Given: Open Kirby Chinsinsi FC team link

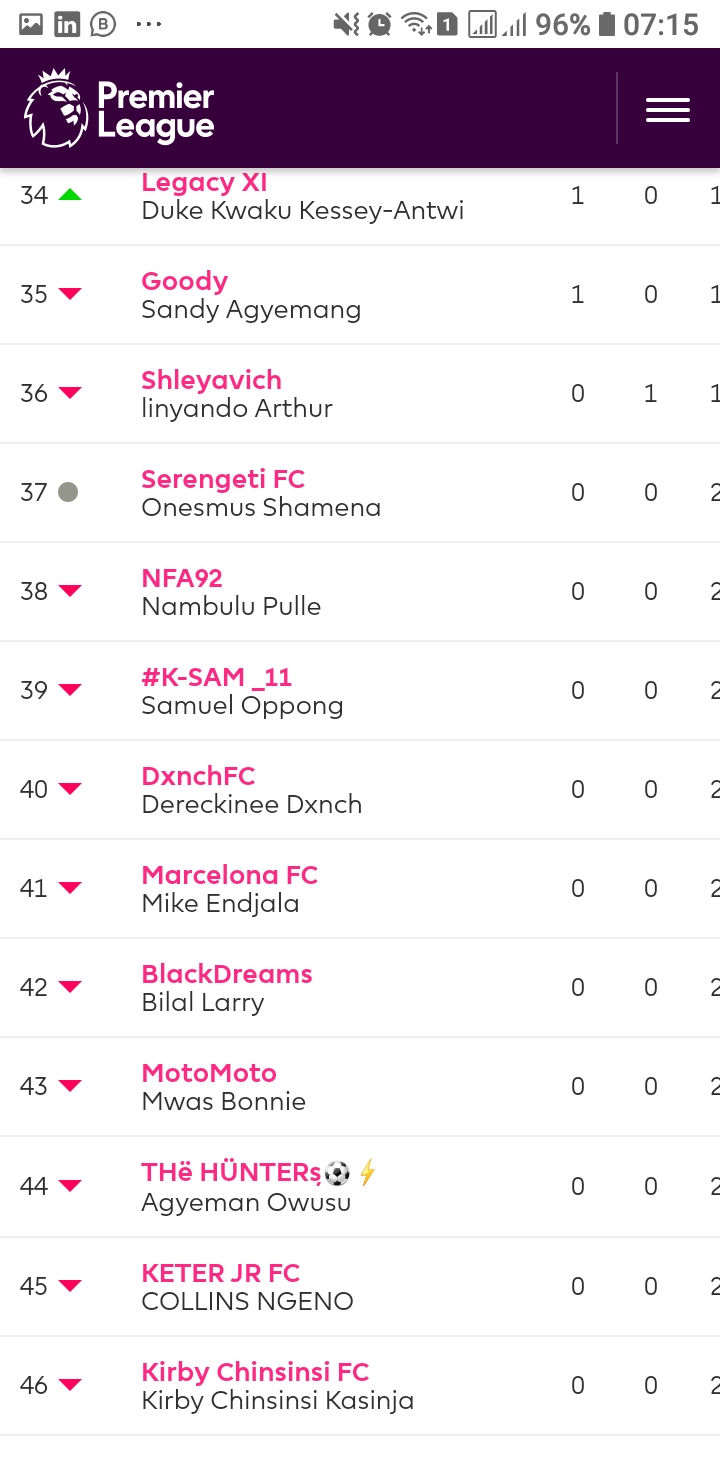Looking at the screenshot, I should (255, 1372).
